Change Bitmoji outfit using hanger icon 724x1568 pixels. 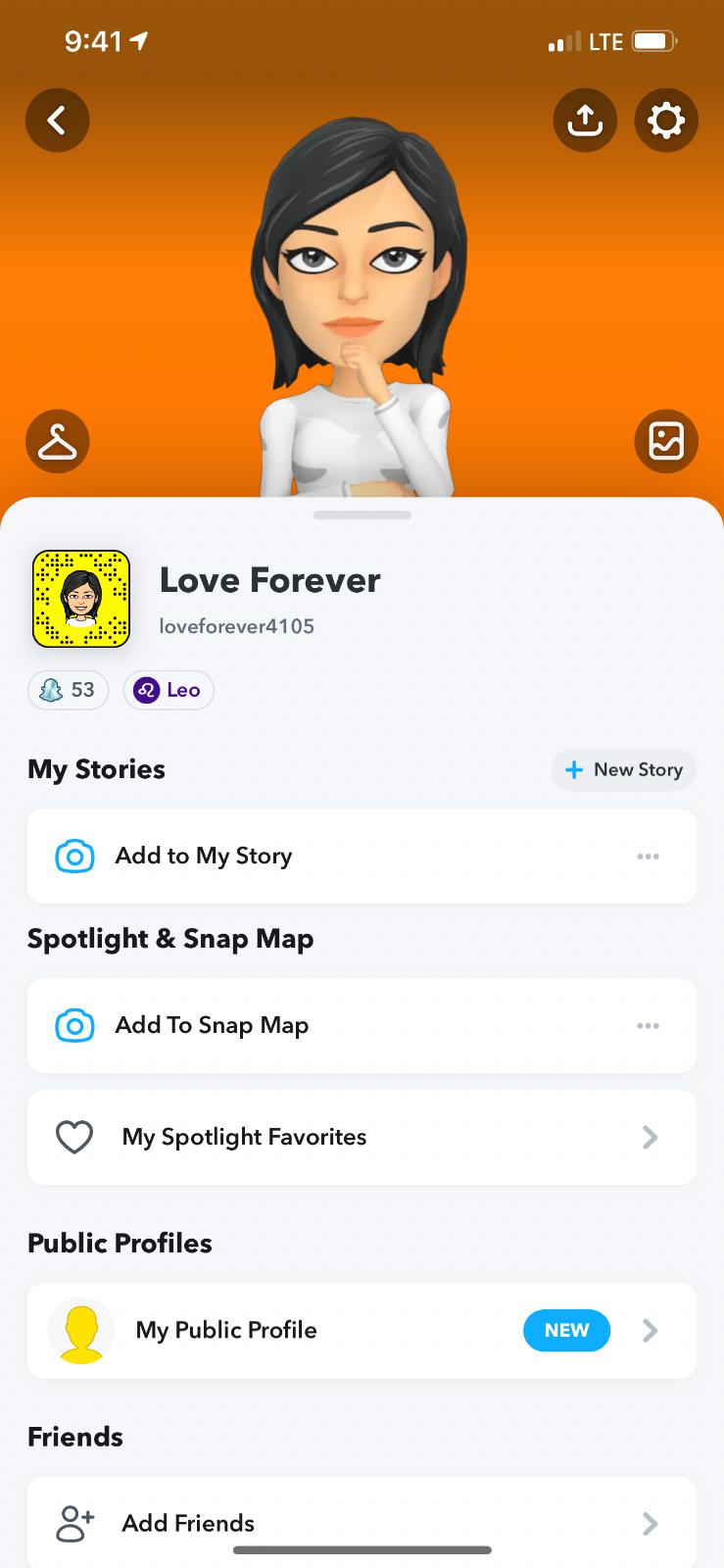click(x=57, y=441)
